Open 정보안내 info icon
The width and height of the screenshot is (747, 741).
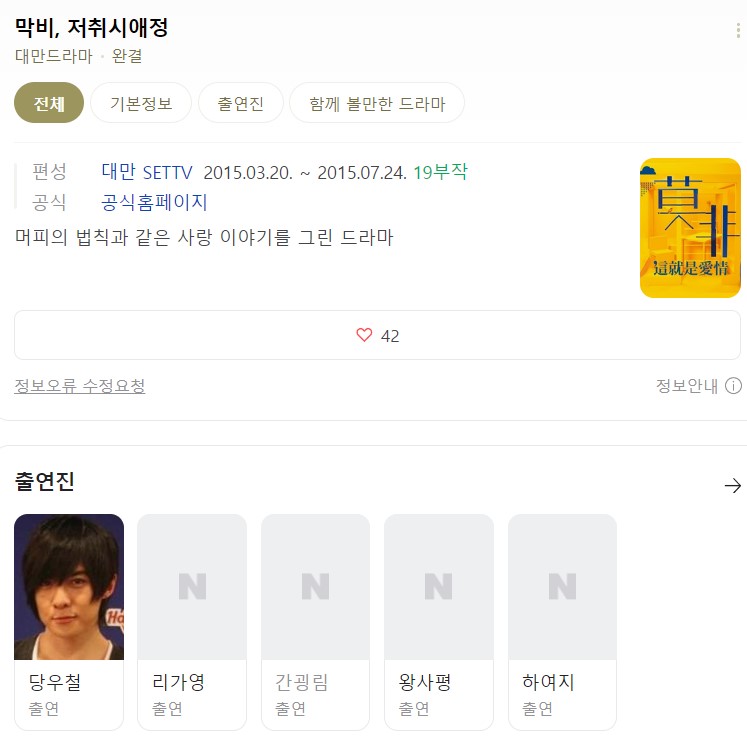pyautogui.click(x=732, y=386)
